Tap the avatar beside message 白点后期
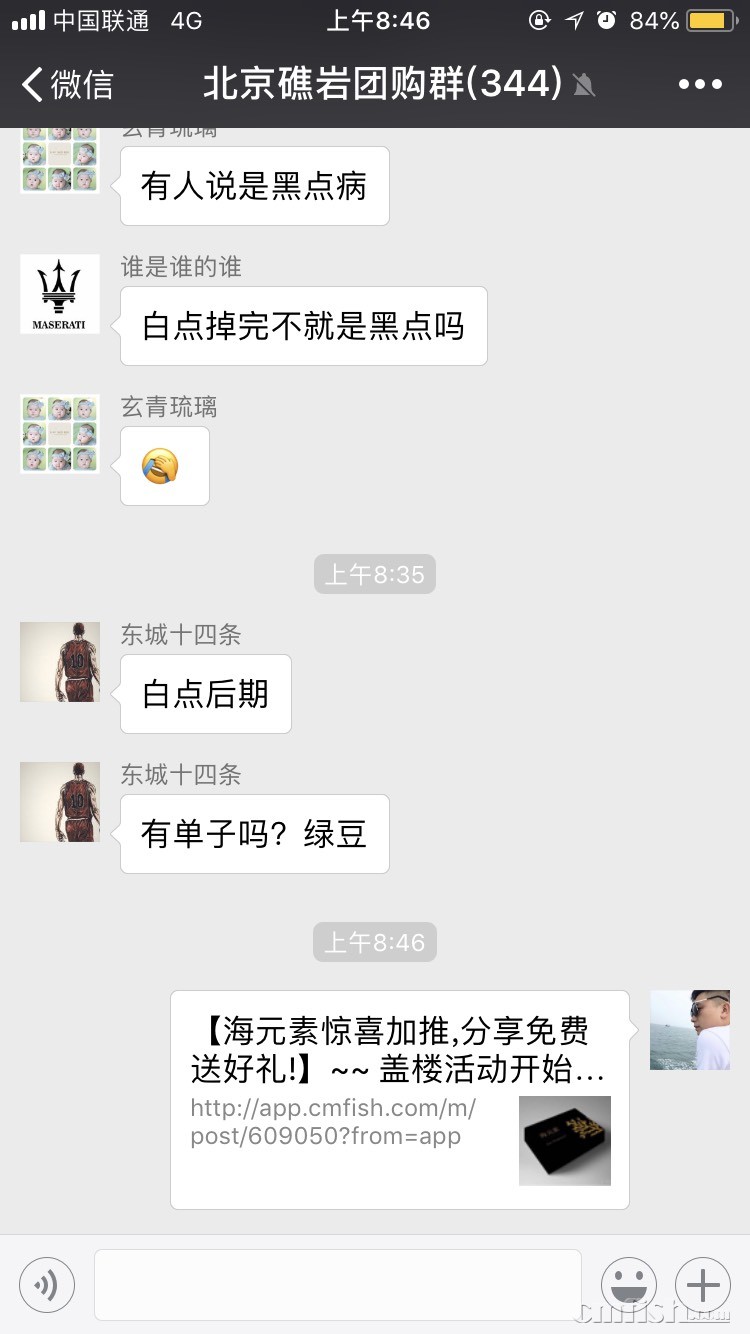This screenshot has width=750, height=1334. point(60,662)
